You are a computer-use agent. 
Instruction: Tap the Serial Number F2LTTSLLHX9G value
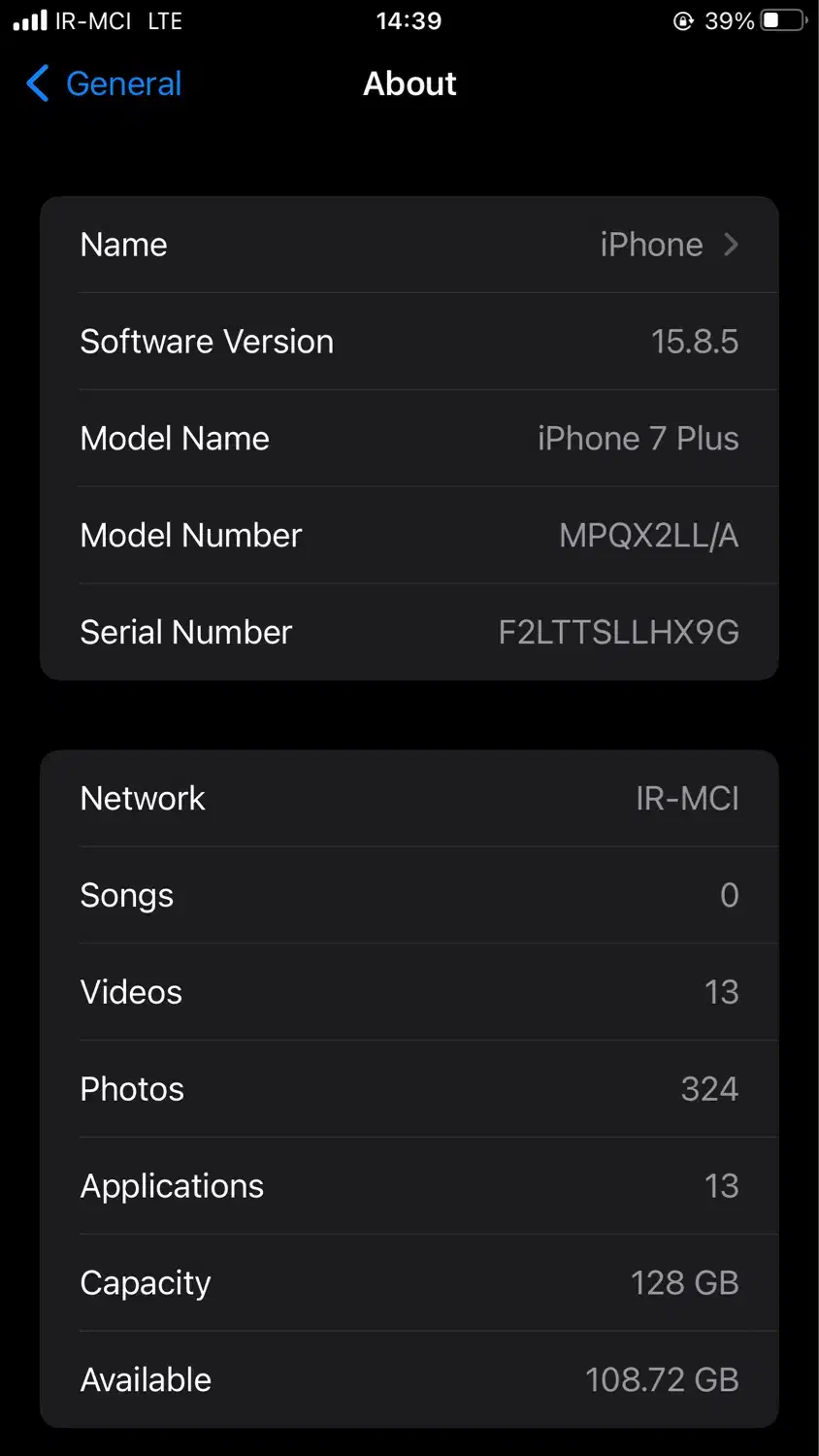[x=618, y=632]
